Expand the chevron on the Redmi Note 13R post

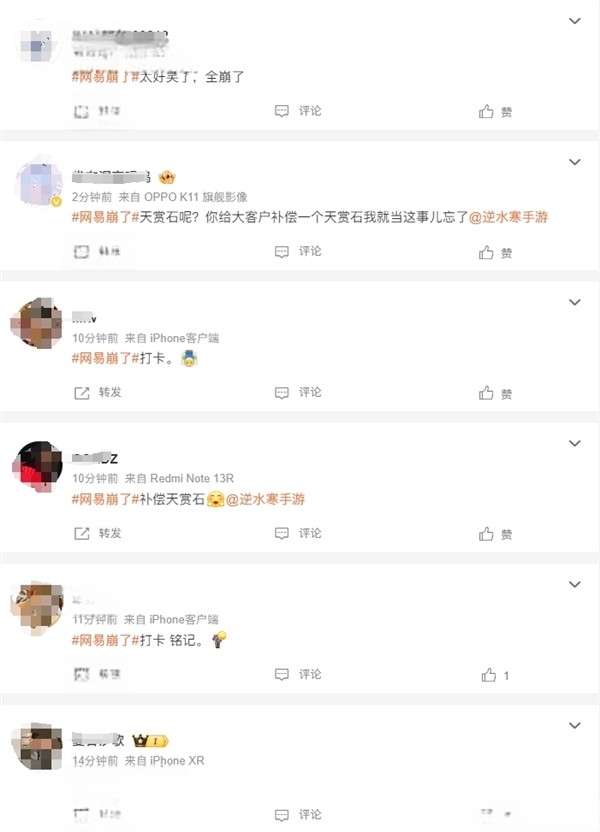pyautogui.click(x=574, y=443)
